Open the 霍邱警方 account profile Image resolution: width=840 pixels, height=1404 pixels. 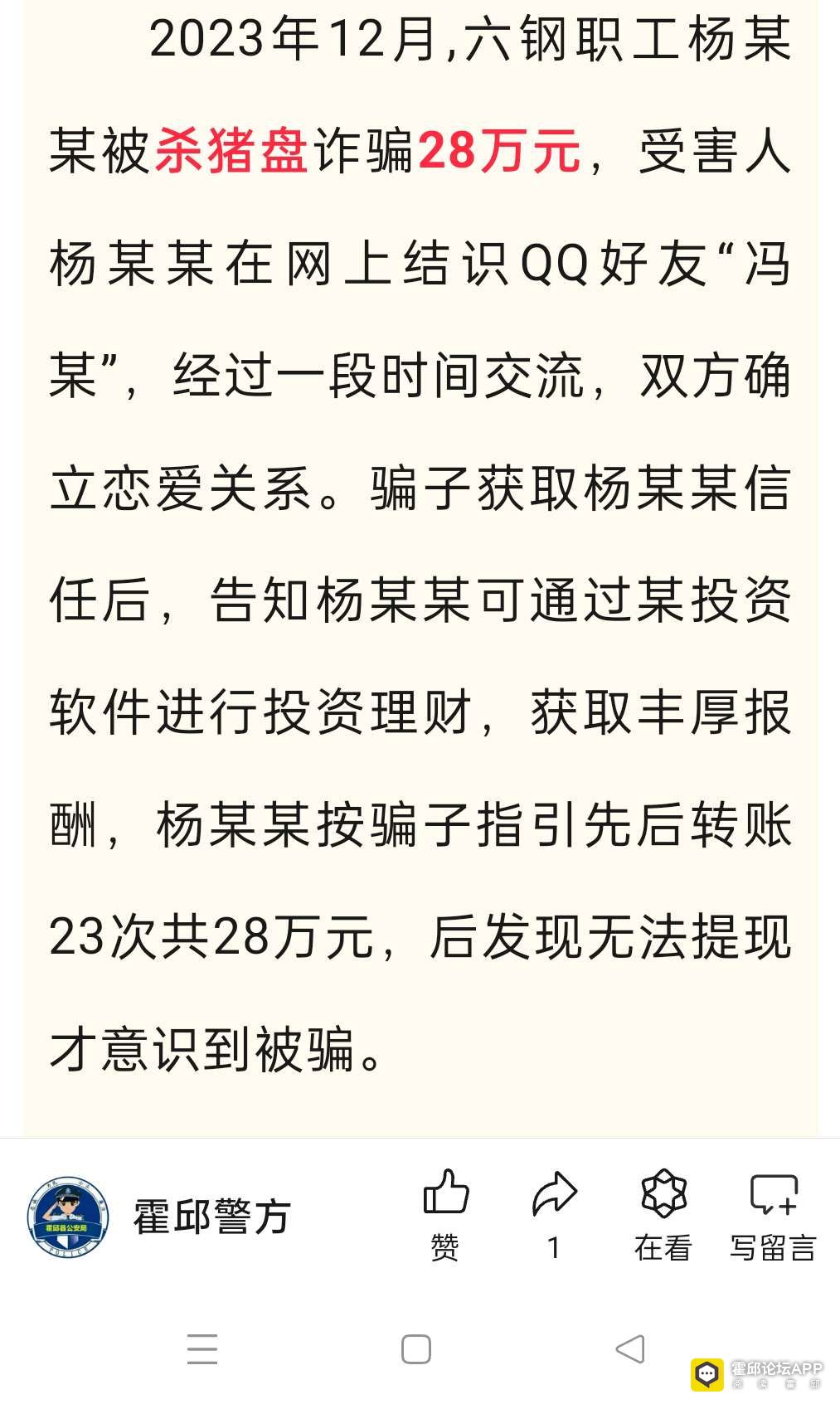159,1217
